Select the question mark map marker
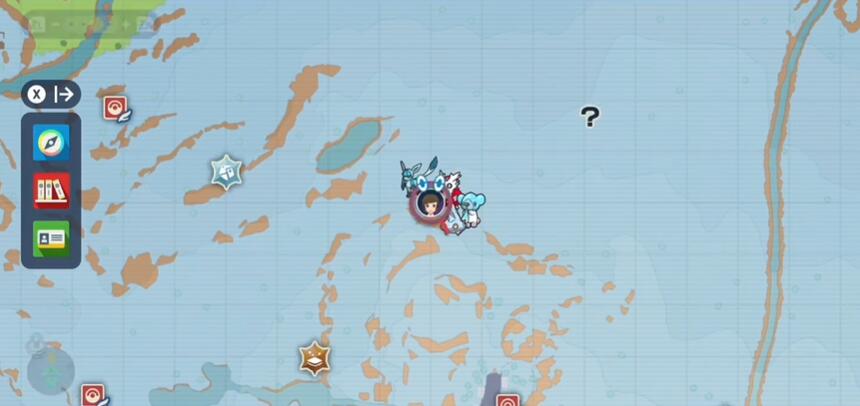Image resolution: width=860 pixels, height=406 pixels. pyautogui.click(x=590, y=117)
